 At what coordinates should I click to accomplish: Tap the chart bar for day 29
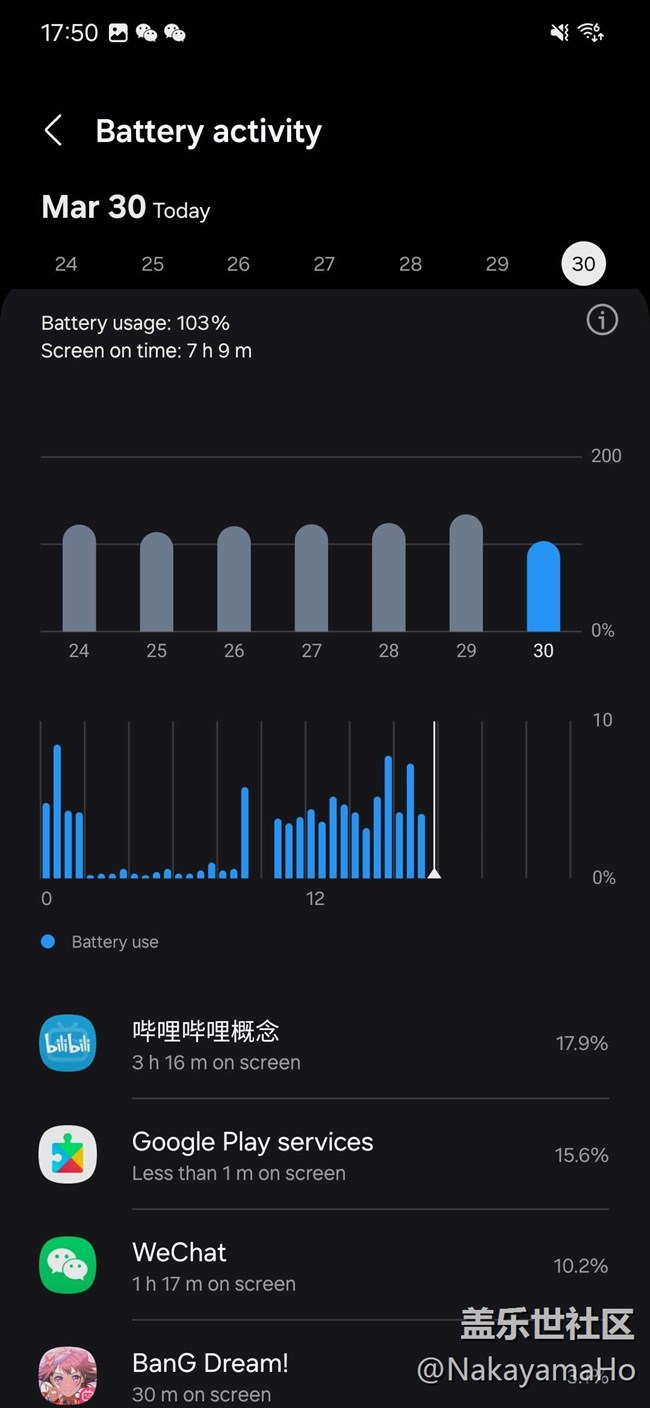point(466,573)
